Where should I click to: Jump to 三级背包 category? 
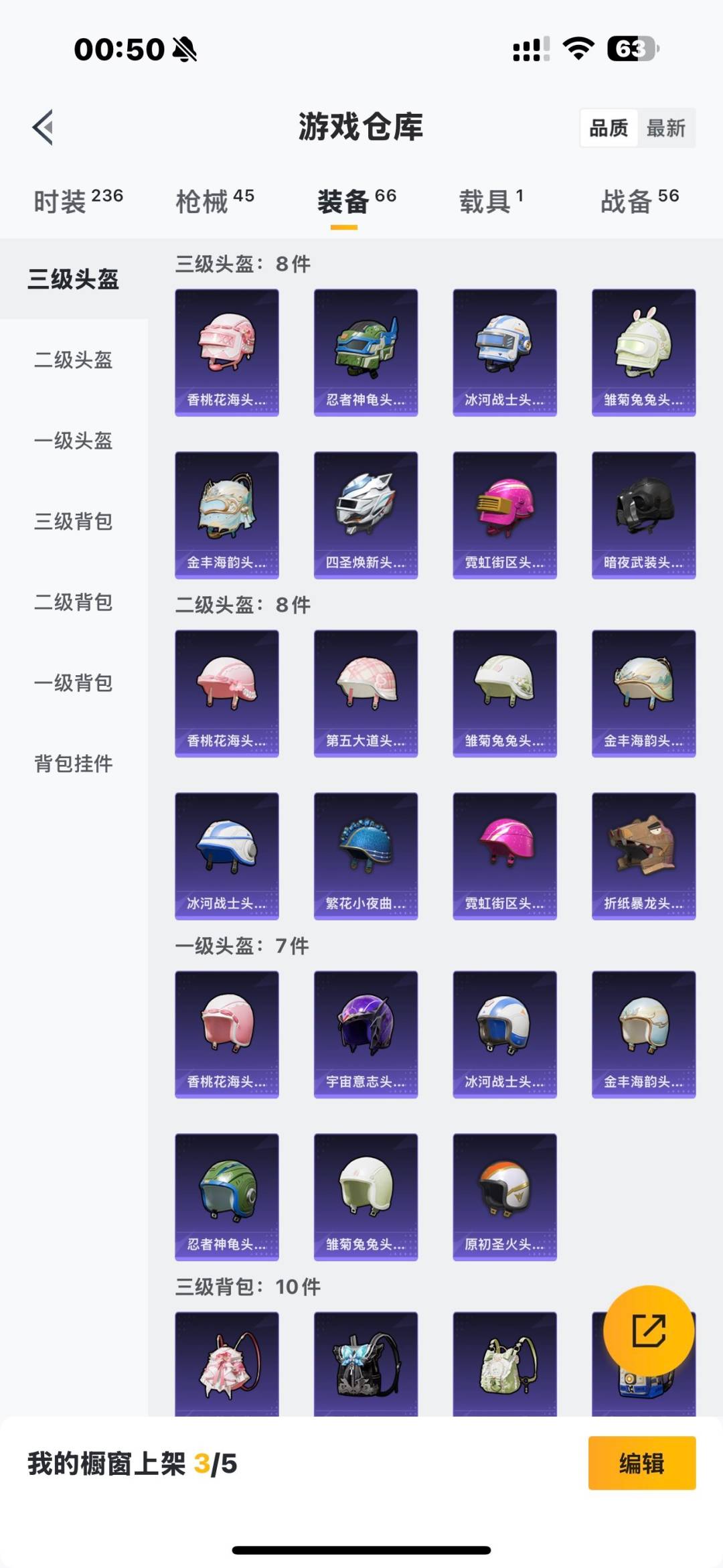click(74, 522)
